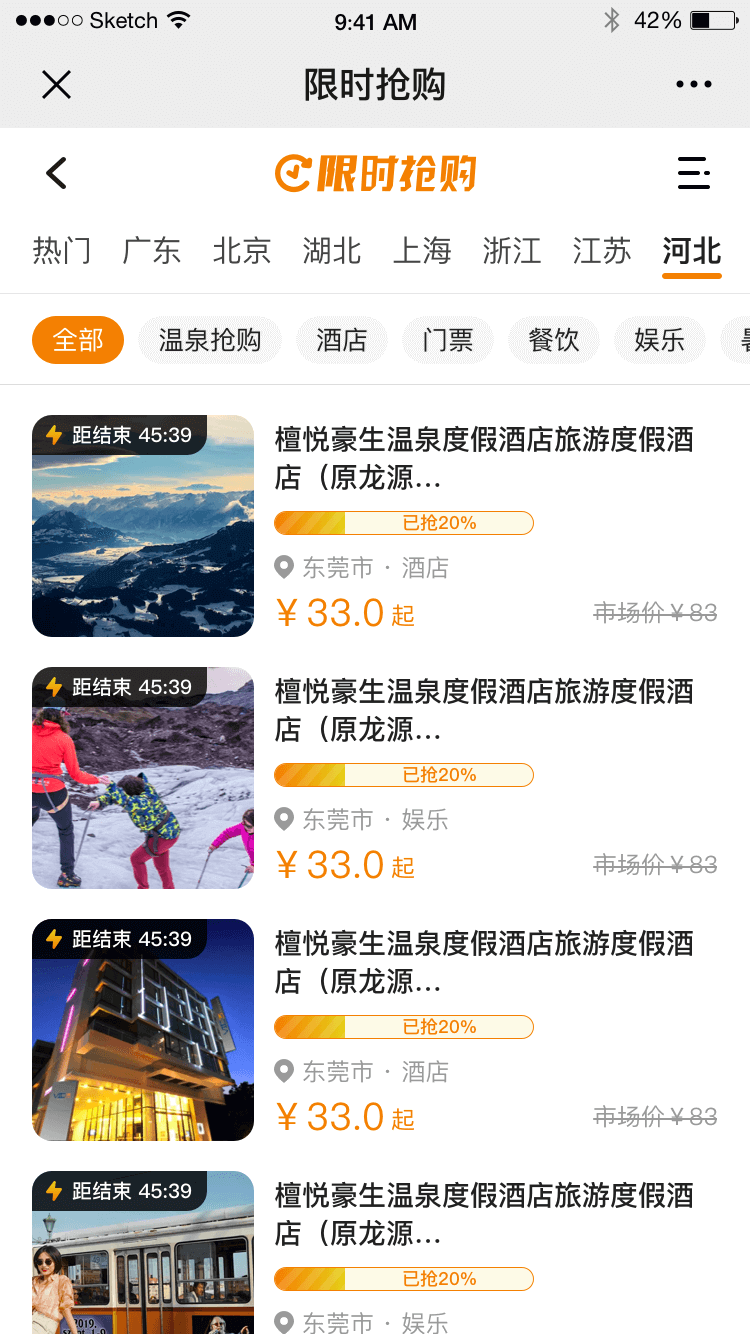The width and height of the screenshot is (750, 1334).
Task: Select the 北京 region tab
Action: tap(242, 250)
